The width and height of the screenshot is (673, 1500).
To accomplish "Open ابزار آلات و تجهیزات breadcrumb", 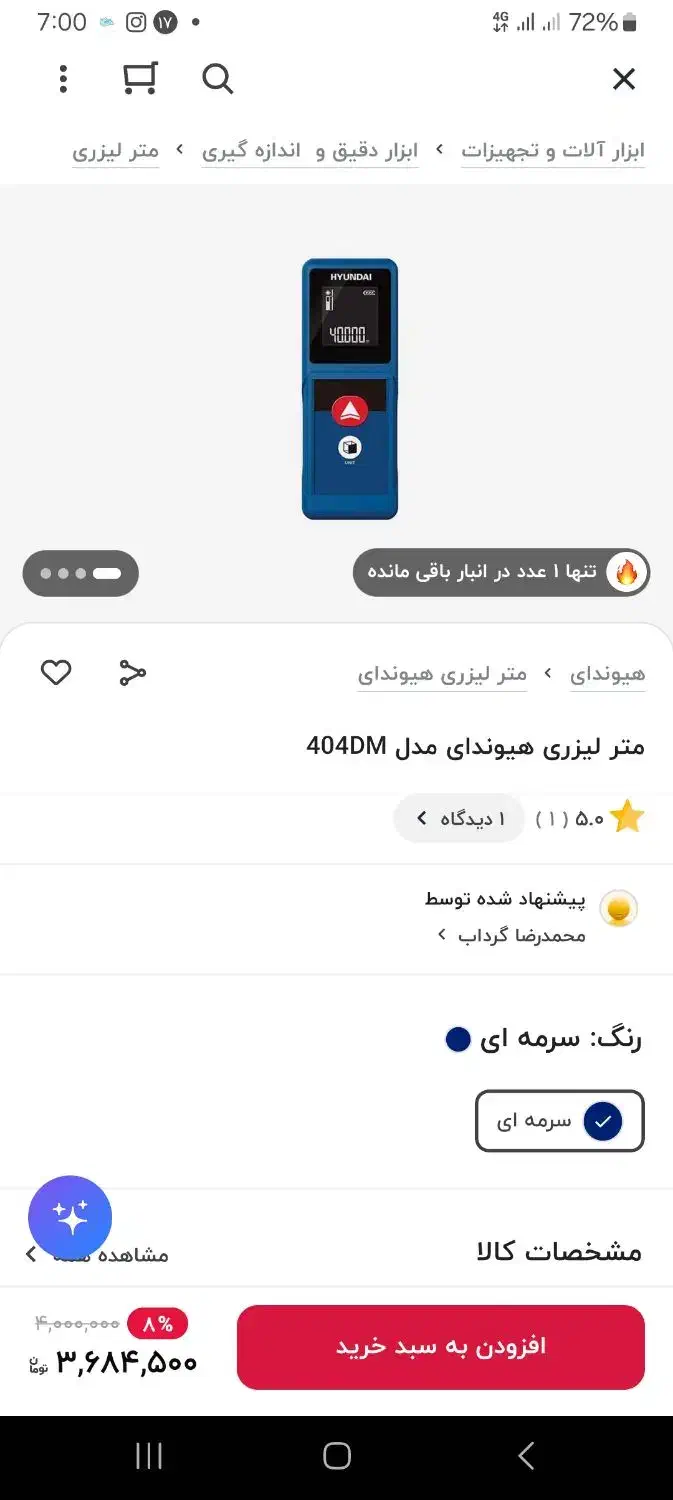I will click(552, 151).
